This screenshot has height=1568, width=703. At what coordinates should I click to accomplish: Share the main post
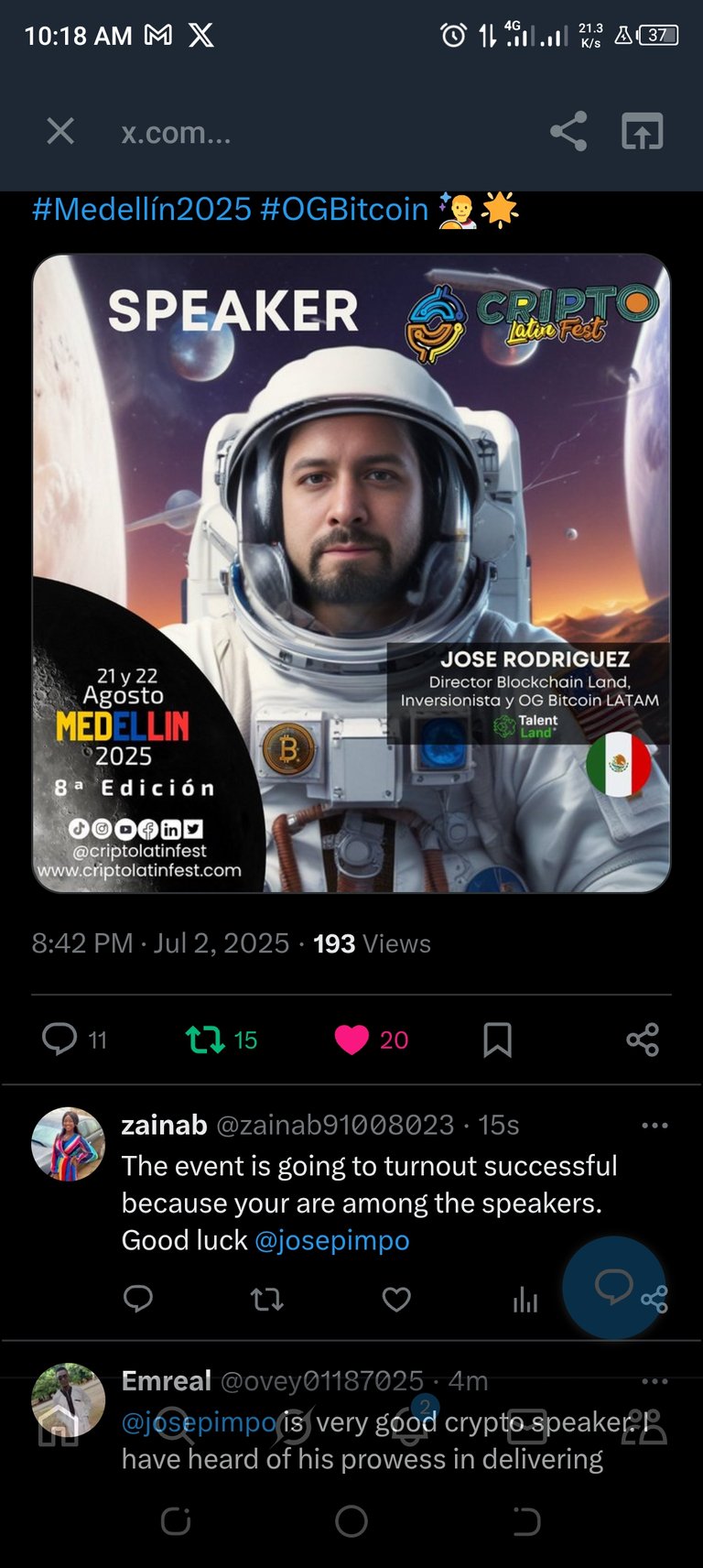643,1040
